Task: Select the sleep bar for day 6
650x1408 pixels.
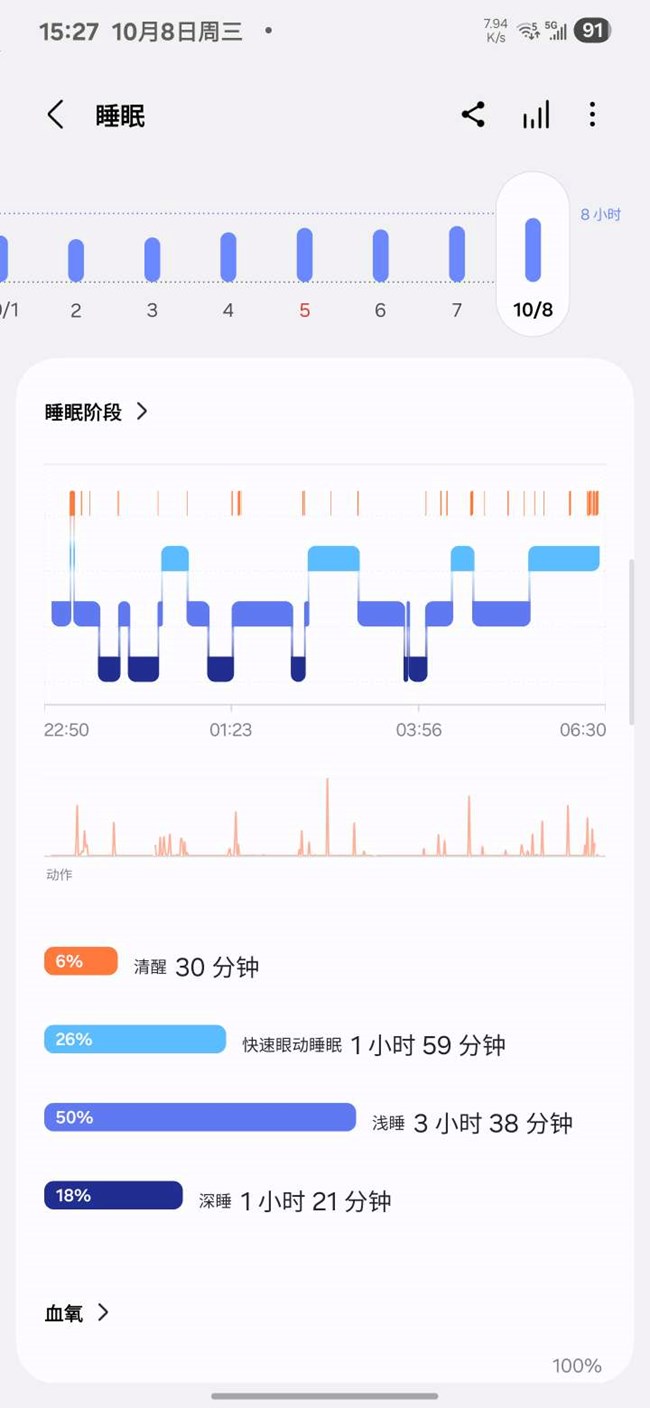Action: click(380, 256)
